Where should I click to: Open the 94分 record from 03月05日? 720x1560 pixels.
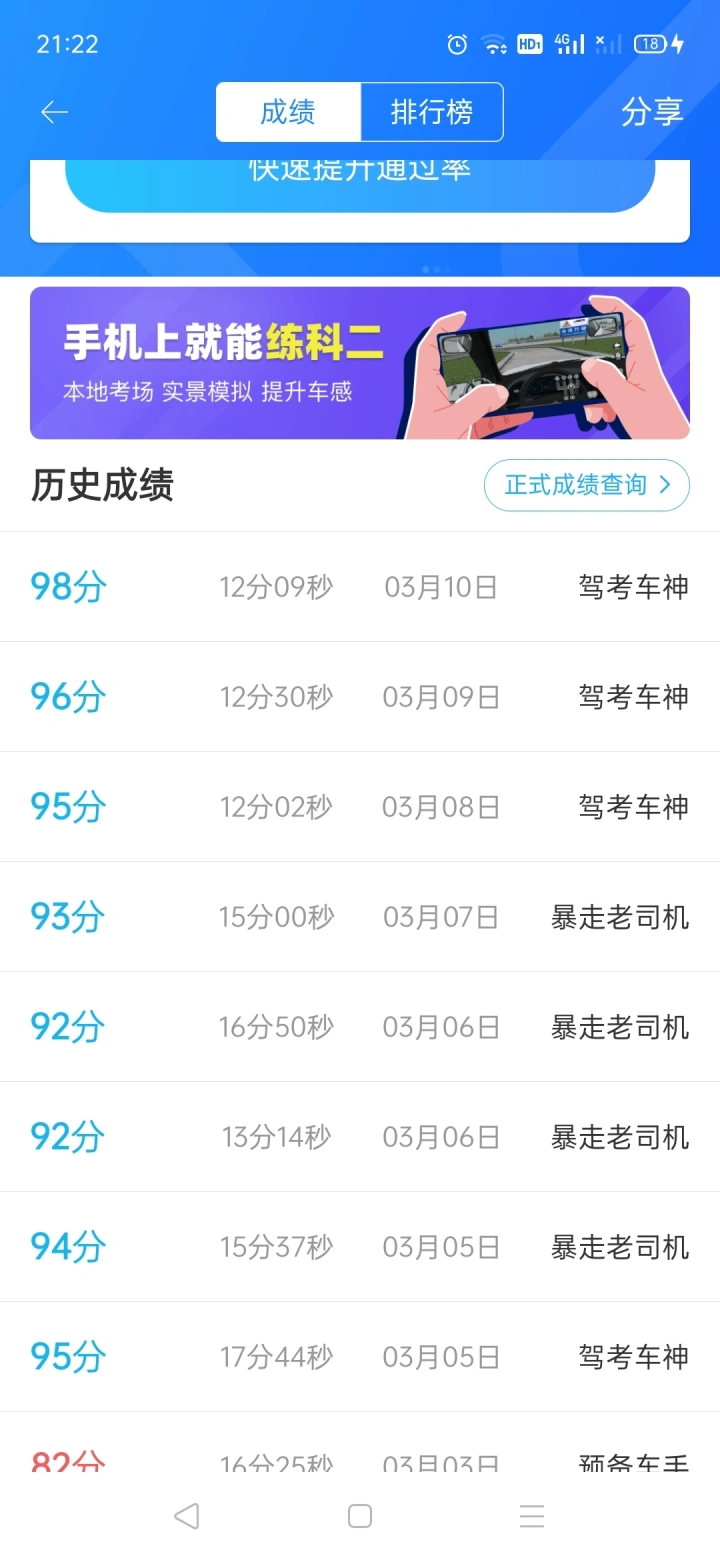(360, 1247)
